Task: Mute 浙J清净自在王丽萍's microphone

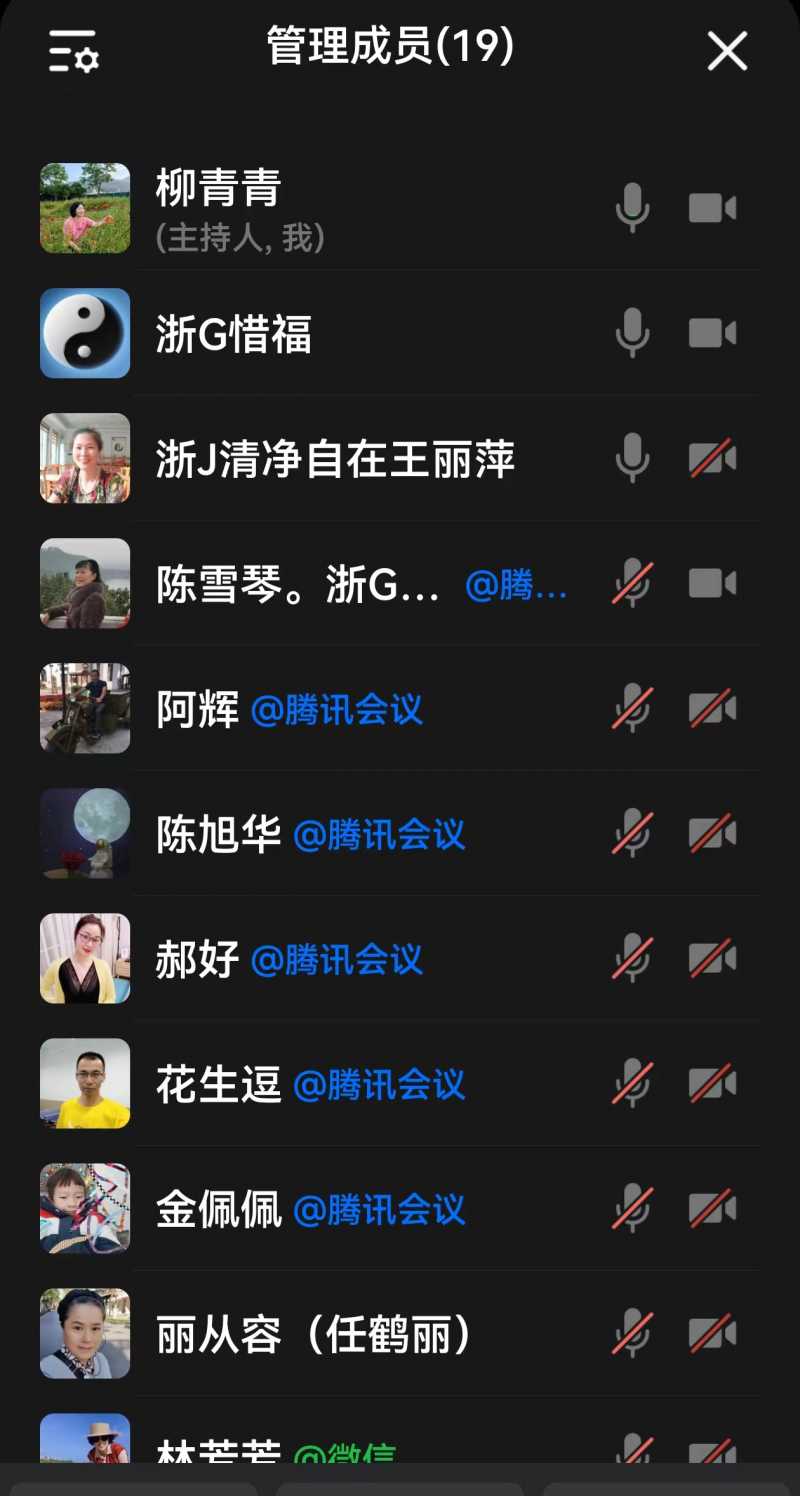Action: pyautogui.click(x=632, y=458)
